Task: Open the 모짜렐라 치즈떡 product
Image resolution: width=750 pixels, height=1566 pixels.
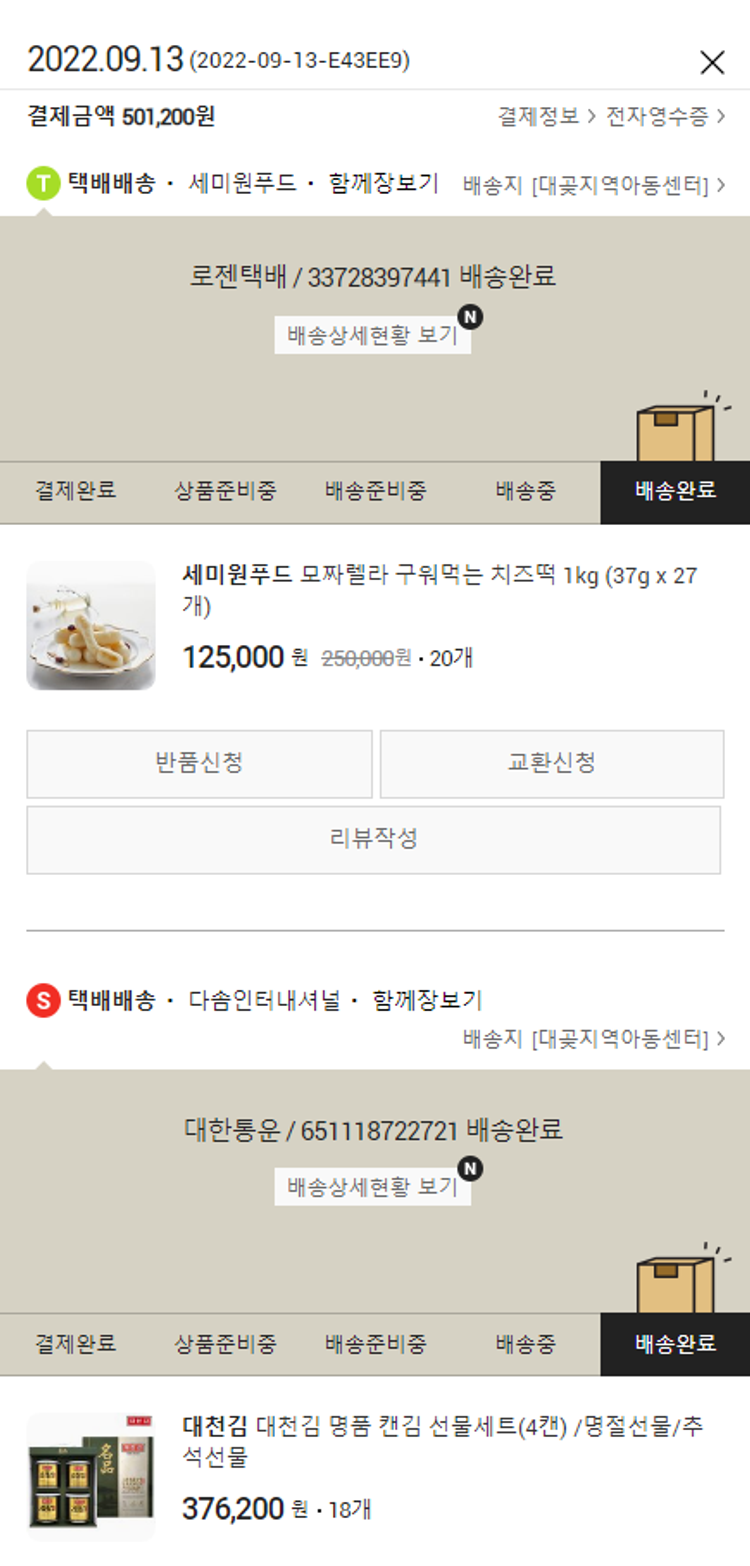Action: 440,590
